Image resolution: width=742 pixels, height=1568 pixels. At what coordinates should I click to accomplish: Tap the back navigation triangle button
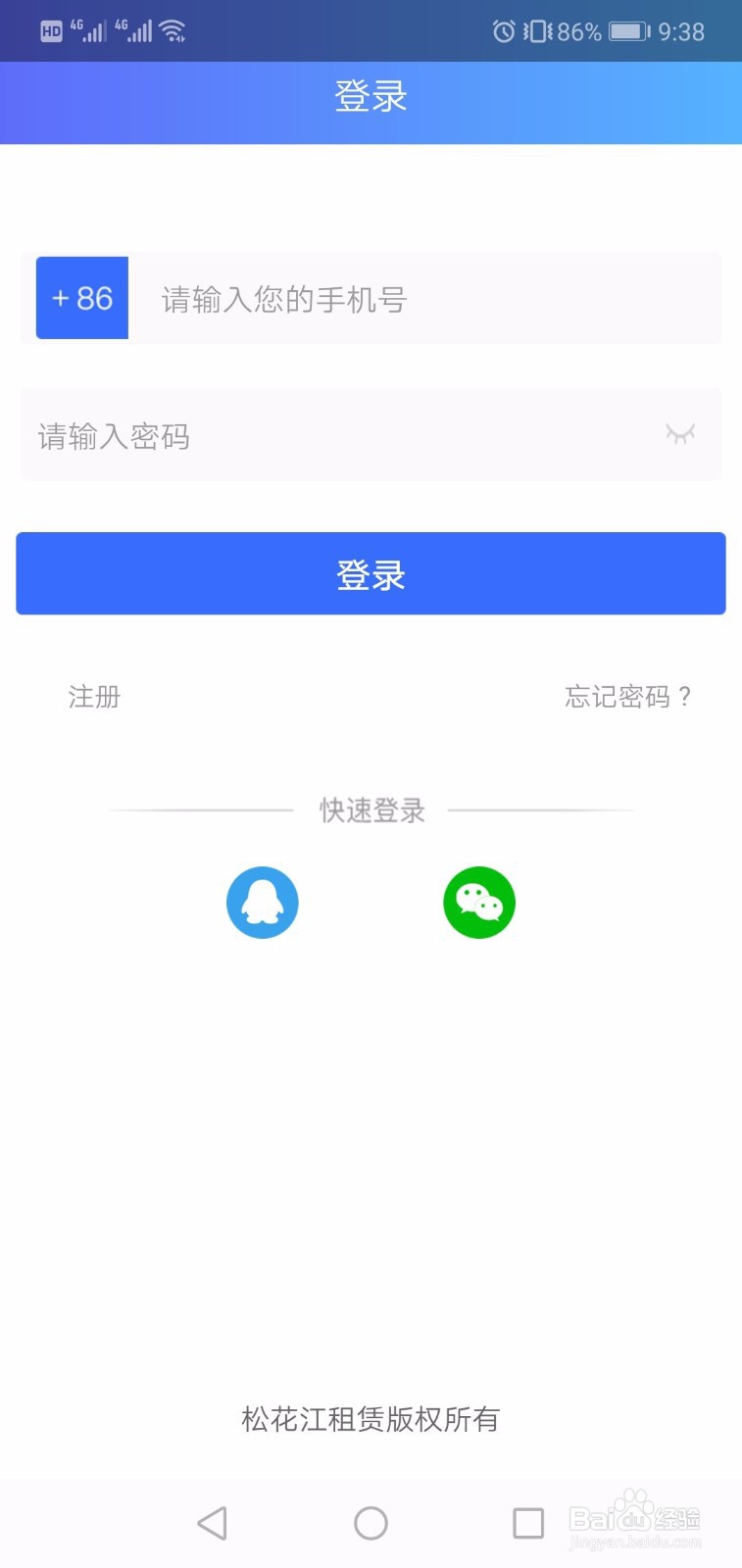coord(213,1523)
